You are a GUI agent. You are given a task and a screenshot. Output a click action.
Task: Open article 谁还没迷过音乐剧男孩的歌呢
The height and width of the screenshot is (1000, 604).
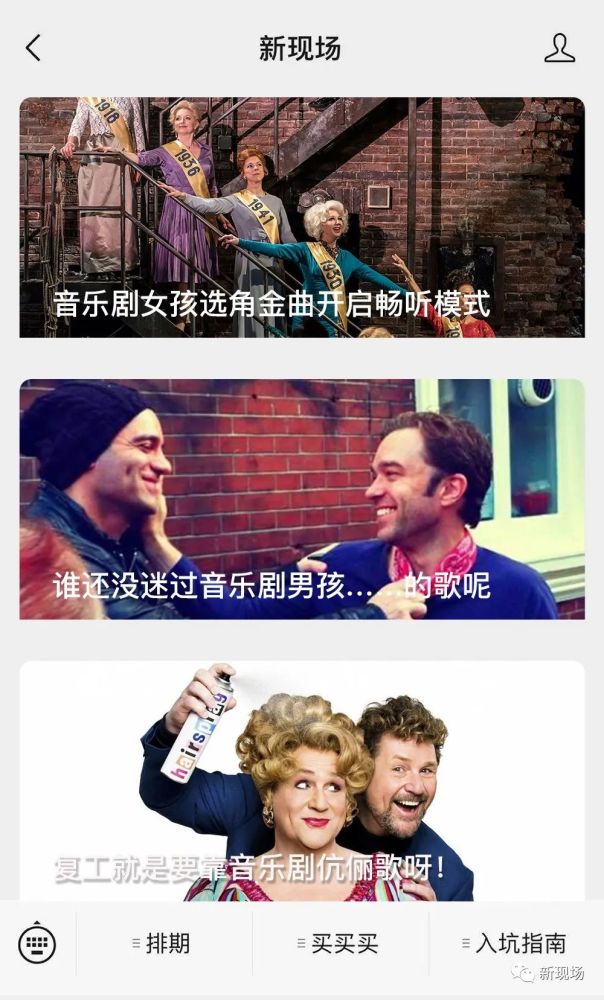point(302,499)
